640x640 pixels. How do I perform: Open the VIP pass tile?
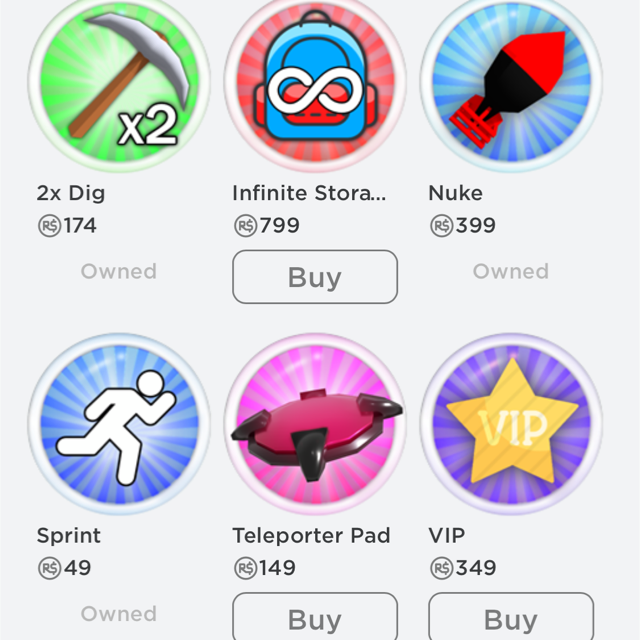(x=511, y=425)
